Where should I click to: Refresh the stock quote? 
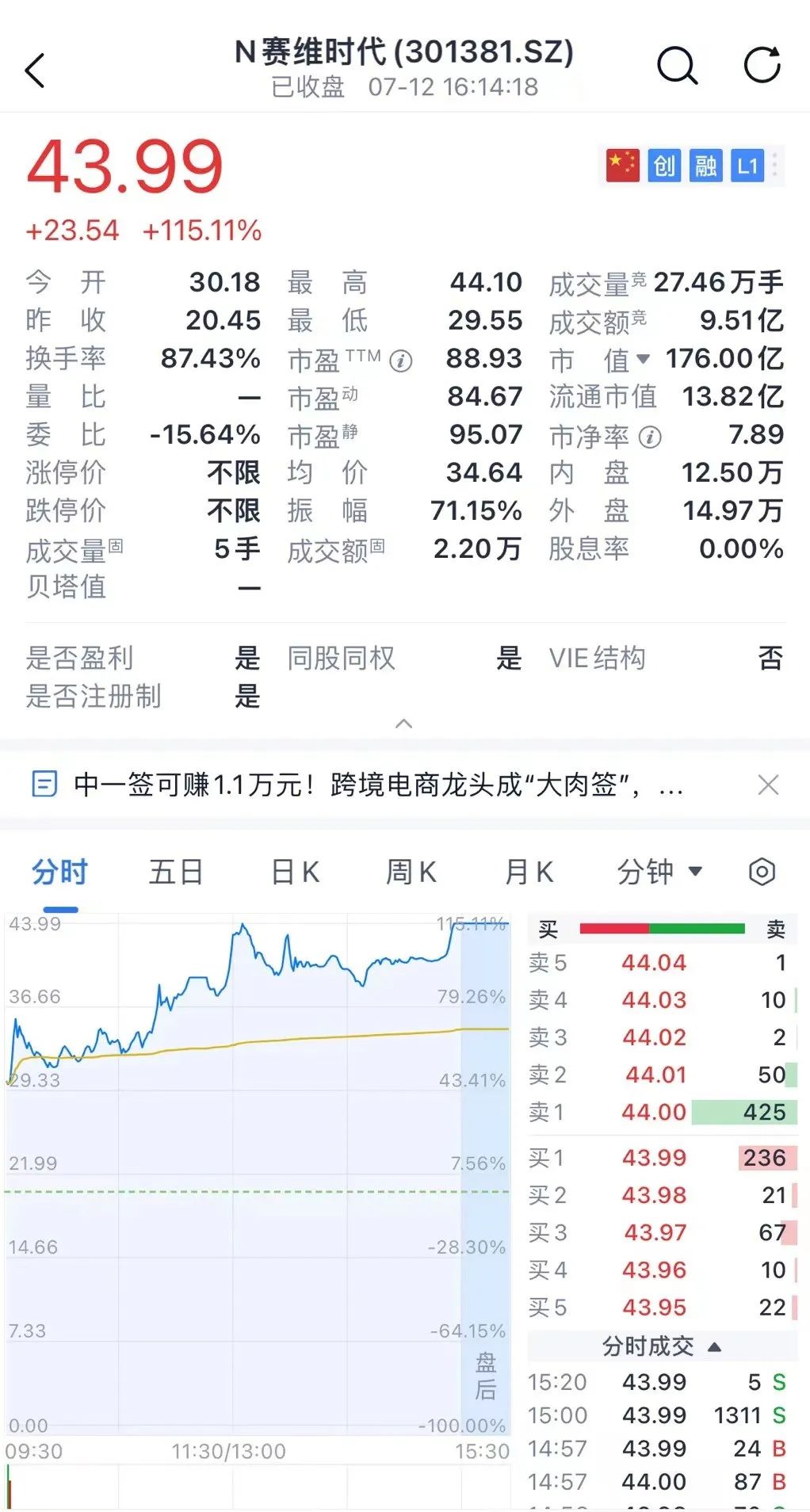[762, 66]
